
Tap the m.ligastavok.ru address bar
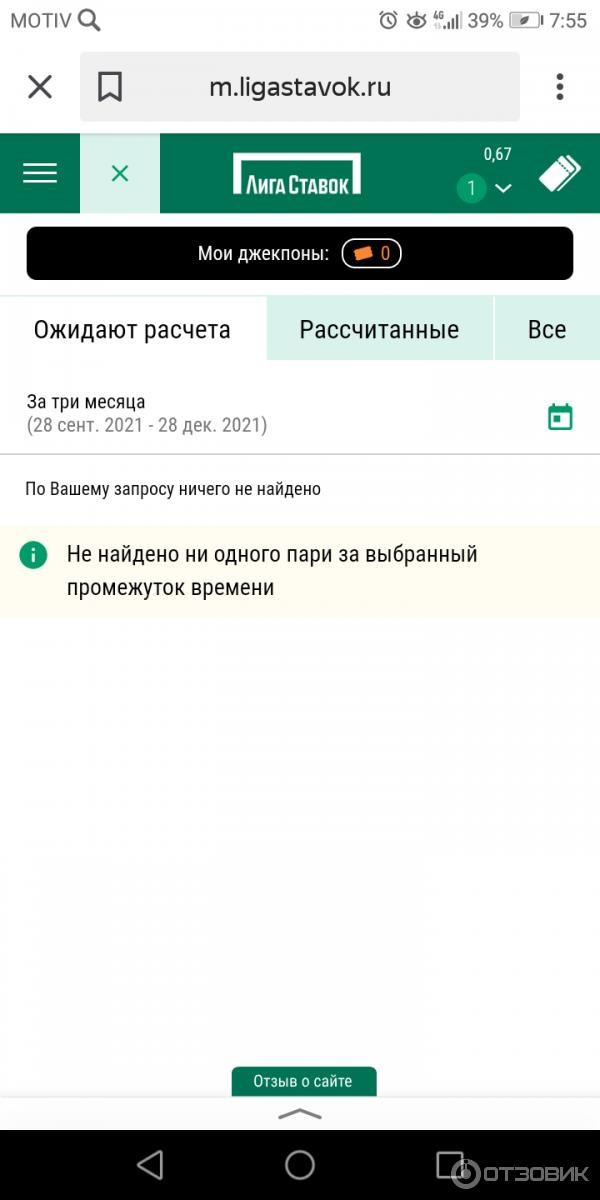coord(300,87)
